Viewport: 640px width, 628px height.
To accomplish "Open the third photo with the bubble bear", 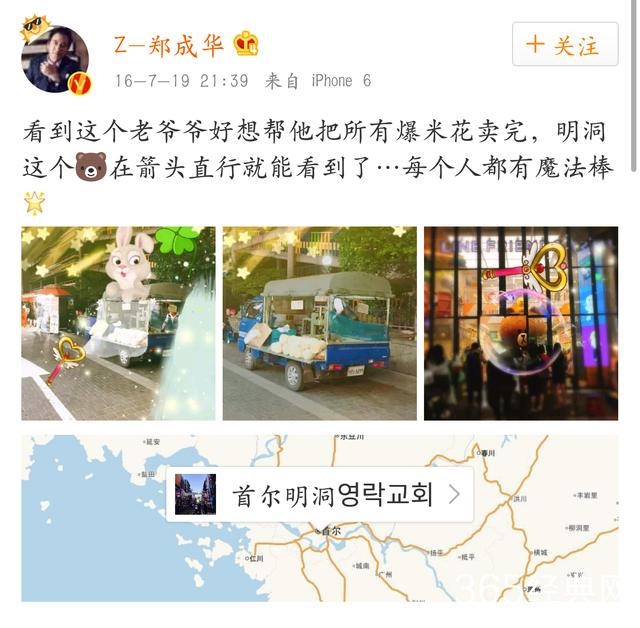I will coord(520,322).
